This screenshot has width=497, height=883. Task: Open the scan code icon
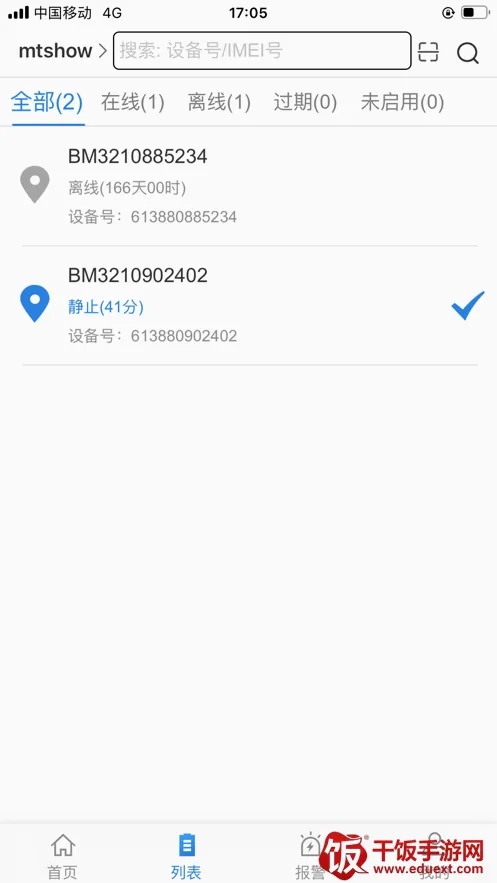click(x=428, y=52)
